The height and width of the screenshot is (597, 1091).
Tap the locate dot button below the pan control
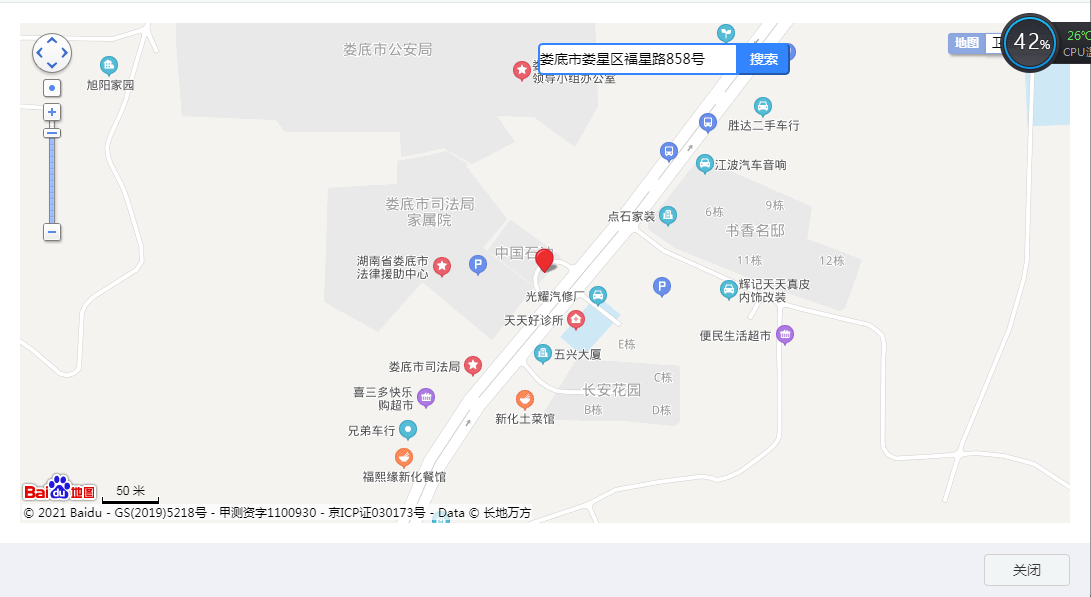[x=52, y=88]
